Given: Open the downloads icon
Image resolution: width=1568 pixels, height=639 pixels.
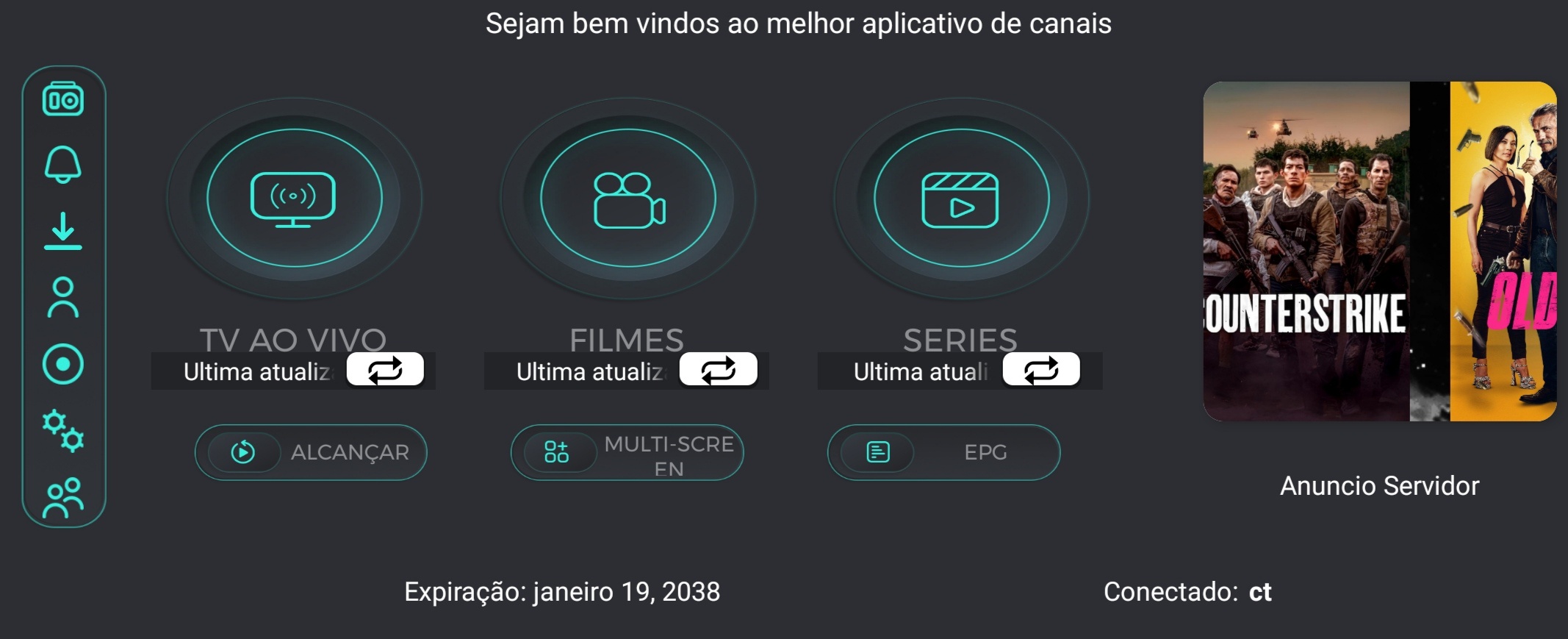Looking at the screenshot, I should (63, 231).
